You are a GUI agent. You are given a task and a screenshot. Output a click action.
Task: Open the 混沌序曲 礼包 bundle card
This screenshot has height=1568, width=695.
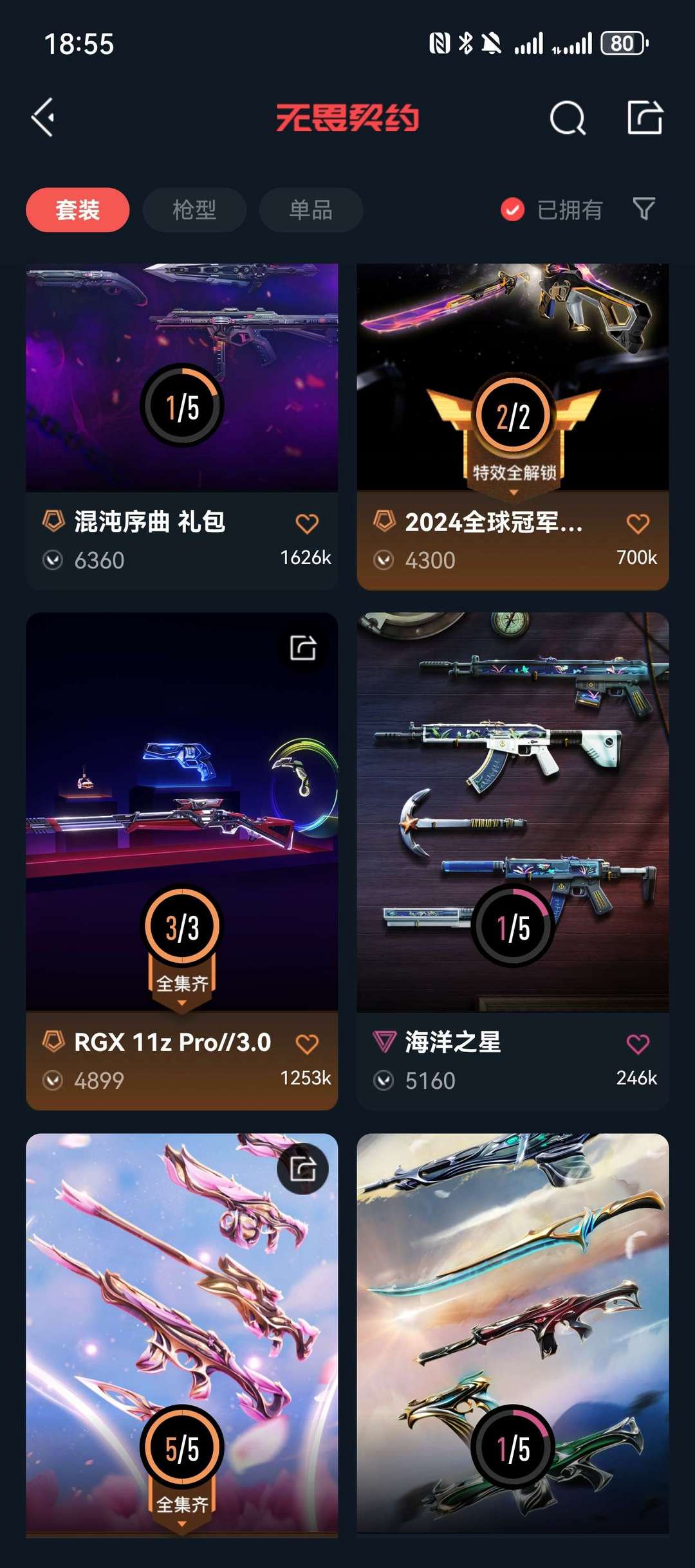coord(181,386)
